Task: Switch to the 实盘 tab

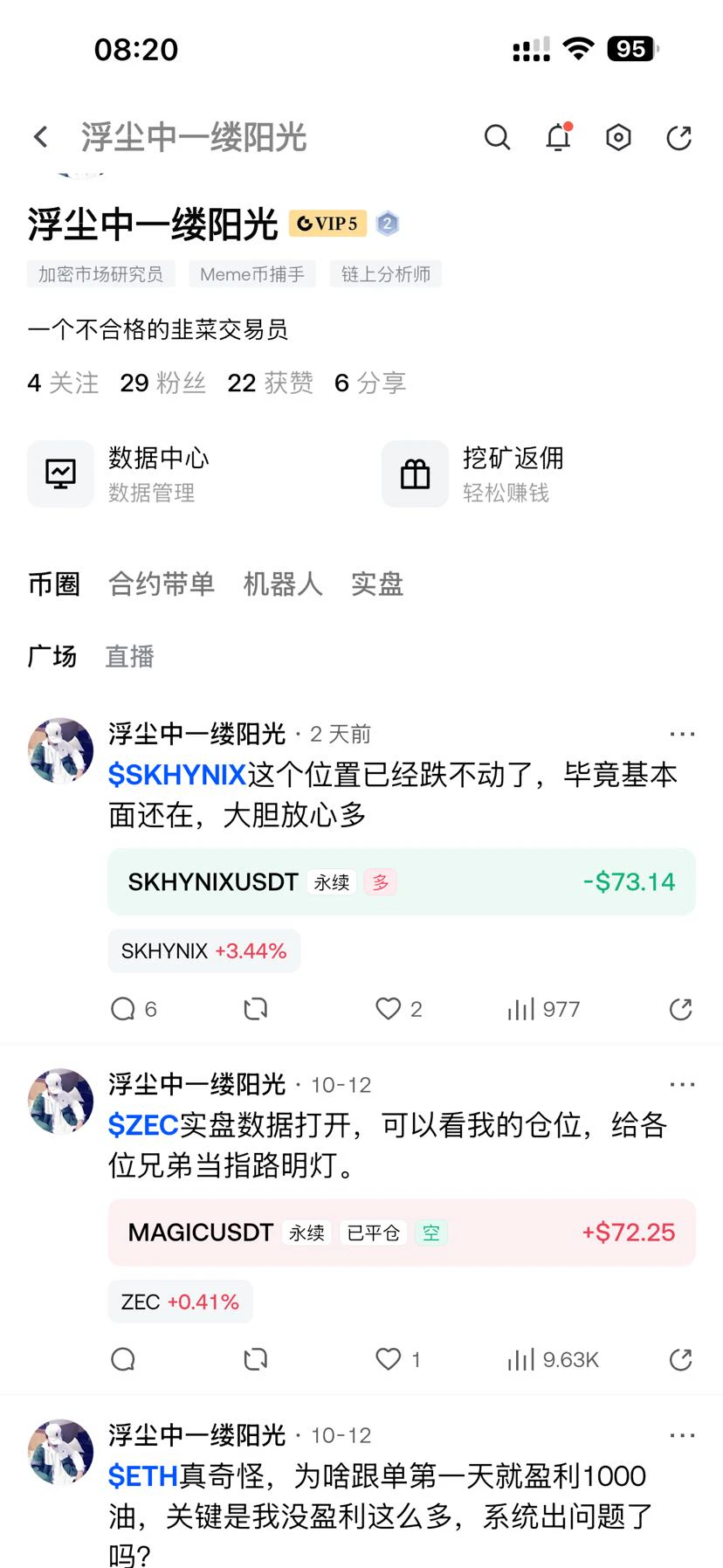Action: (x=377, y=584)
